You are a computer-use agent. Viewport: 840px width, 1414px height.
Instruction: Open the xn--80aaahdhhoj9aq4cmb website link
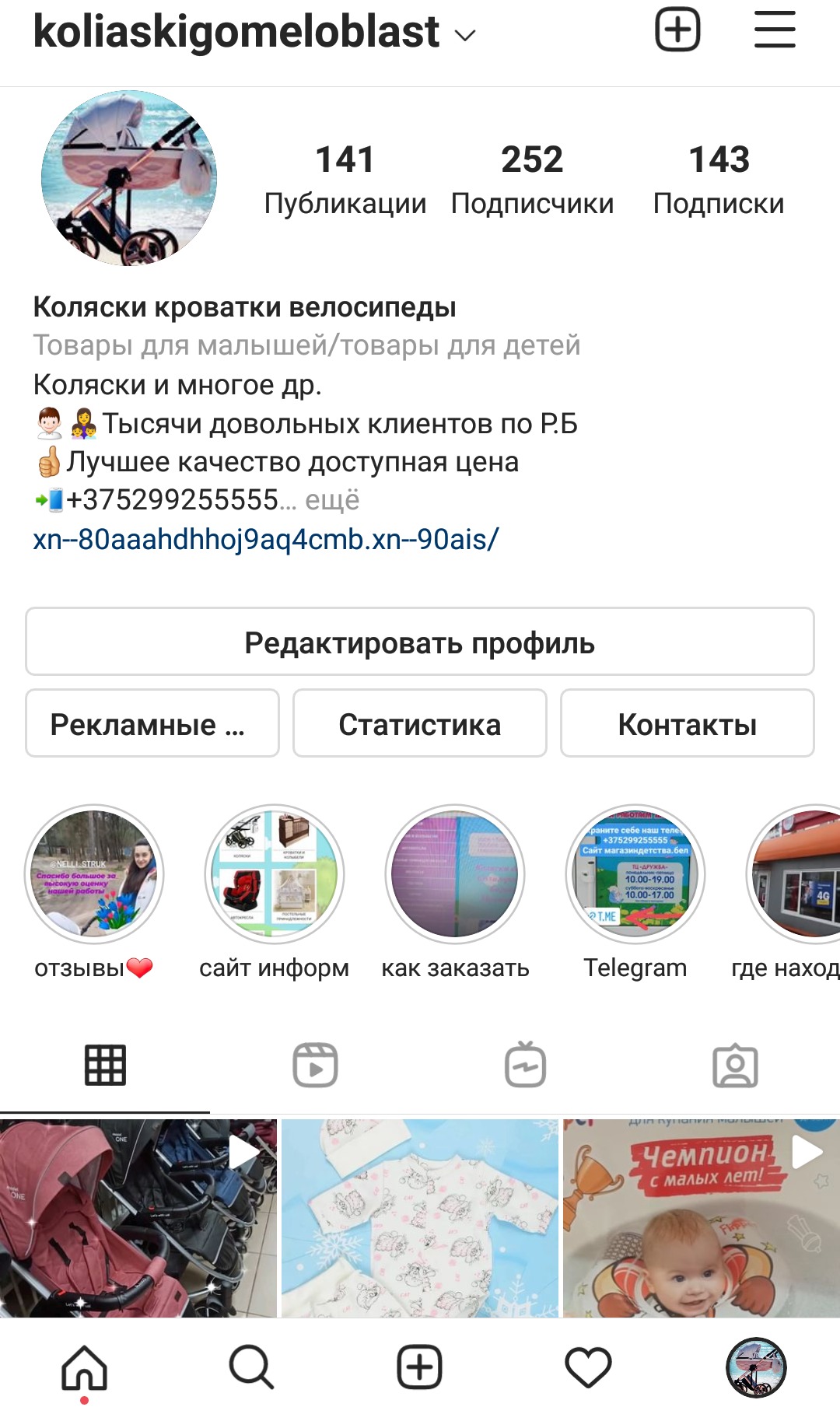[266, 539]
